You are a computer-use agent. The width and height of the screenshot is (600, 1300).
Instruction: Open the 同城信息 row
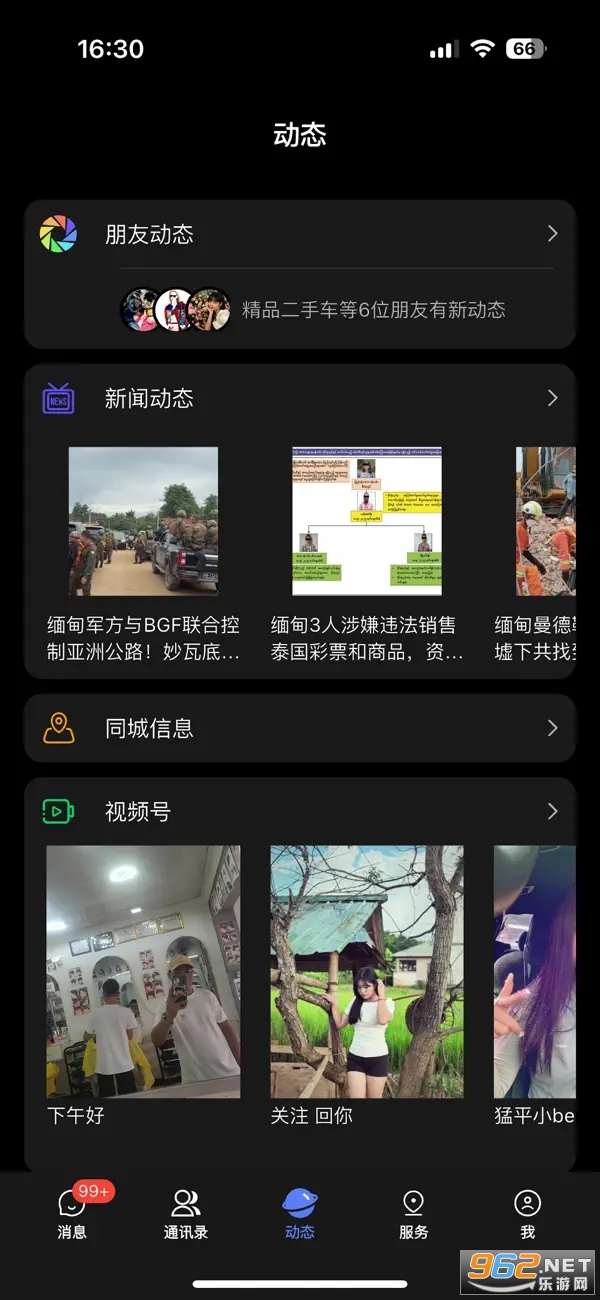[300, 728]
